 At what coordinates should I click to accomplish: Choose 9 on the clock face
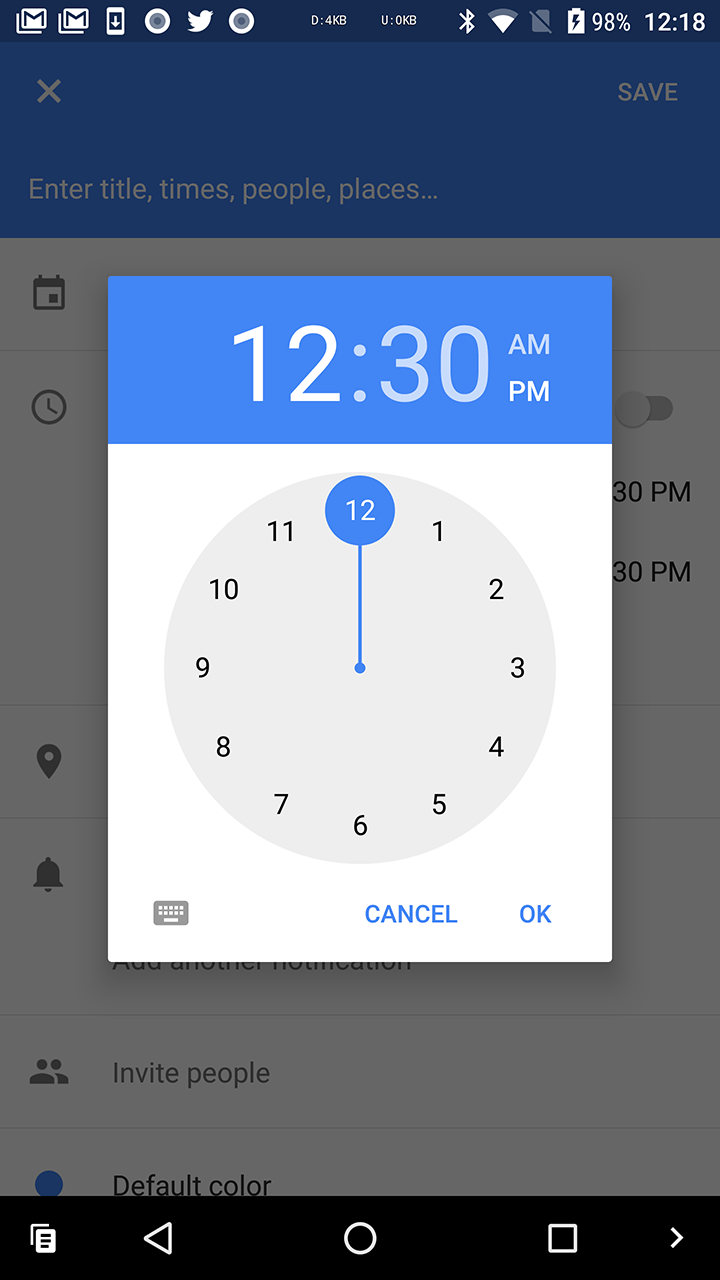click(x=203, y=668)
